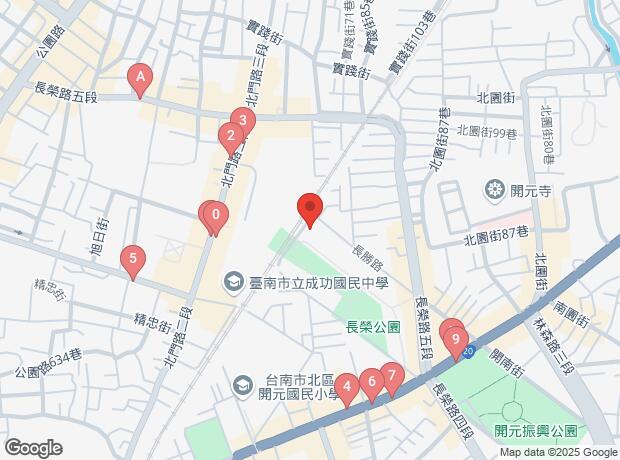Screen dimensions: 620x460
Task: Open the 開元寺 temple place icon
Action: [x=494, y=189]
